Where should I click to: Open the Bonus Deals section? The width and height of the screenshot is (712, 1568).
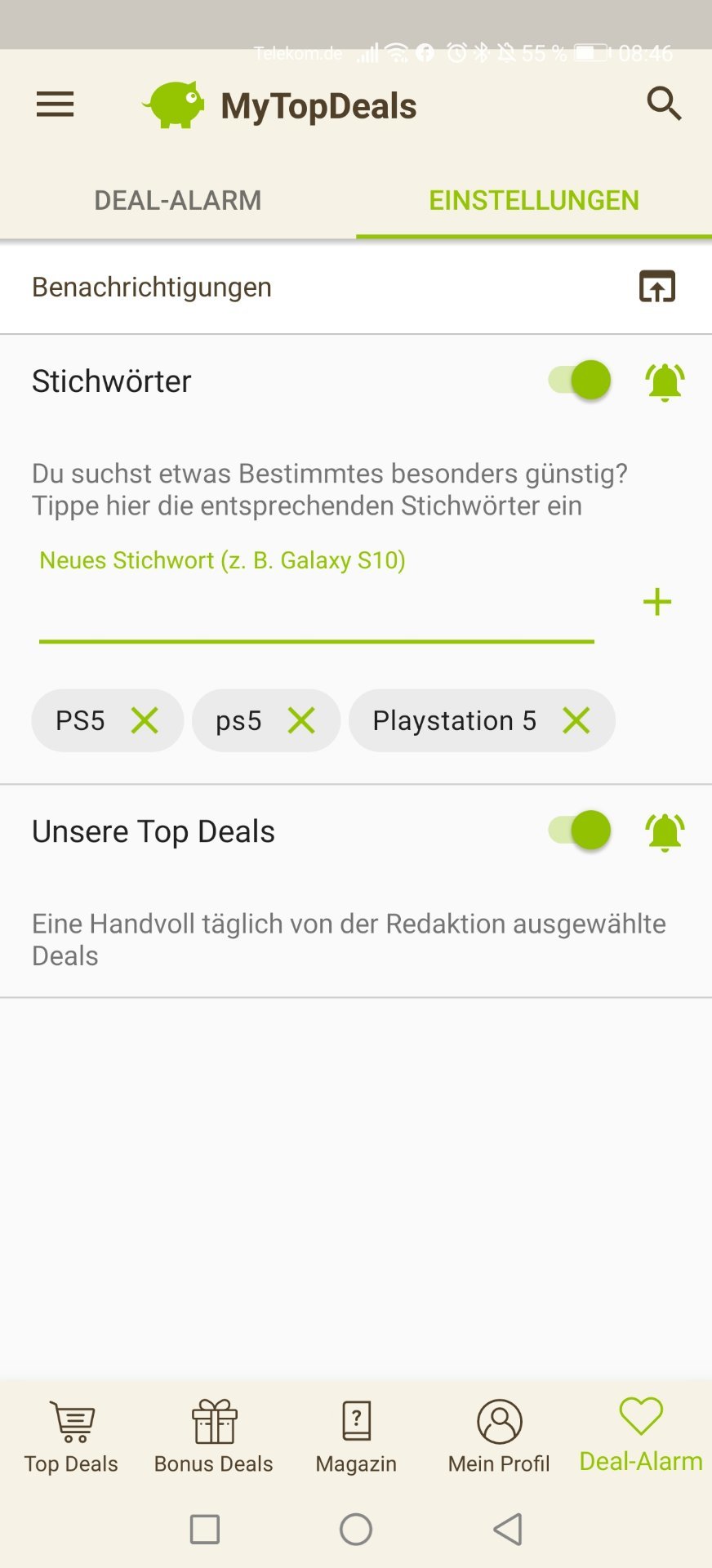pyautogui.click(x=214, y=1437)
